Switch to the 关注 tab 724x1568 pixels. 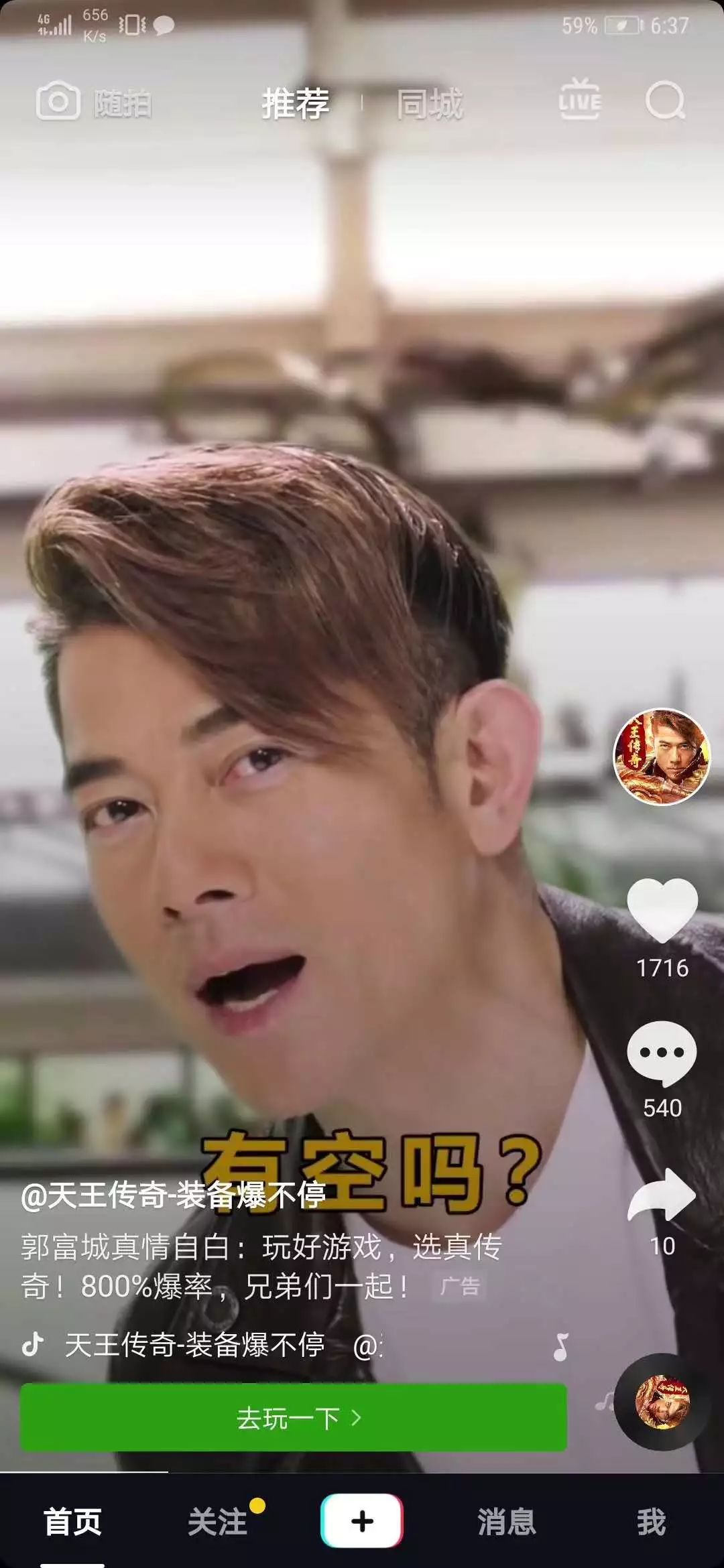[x=217, y=1522]
